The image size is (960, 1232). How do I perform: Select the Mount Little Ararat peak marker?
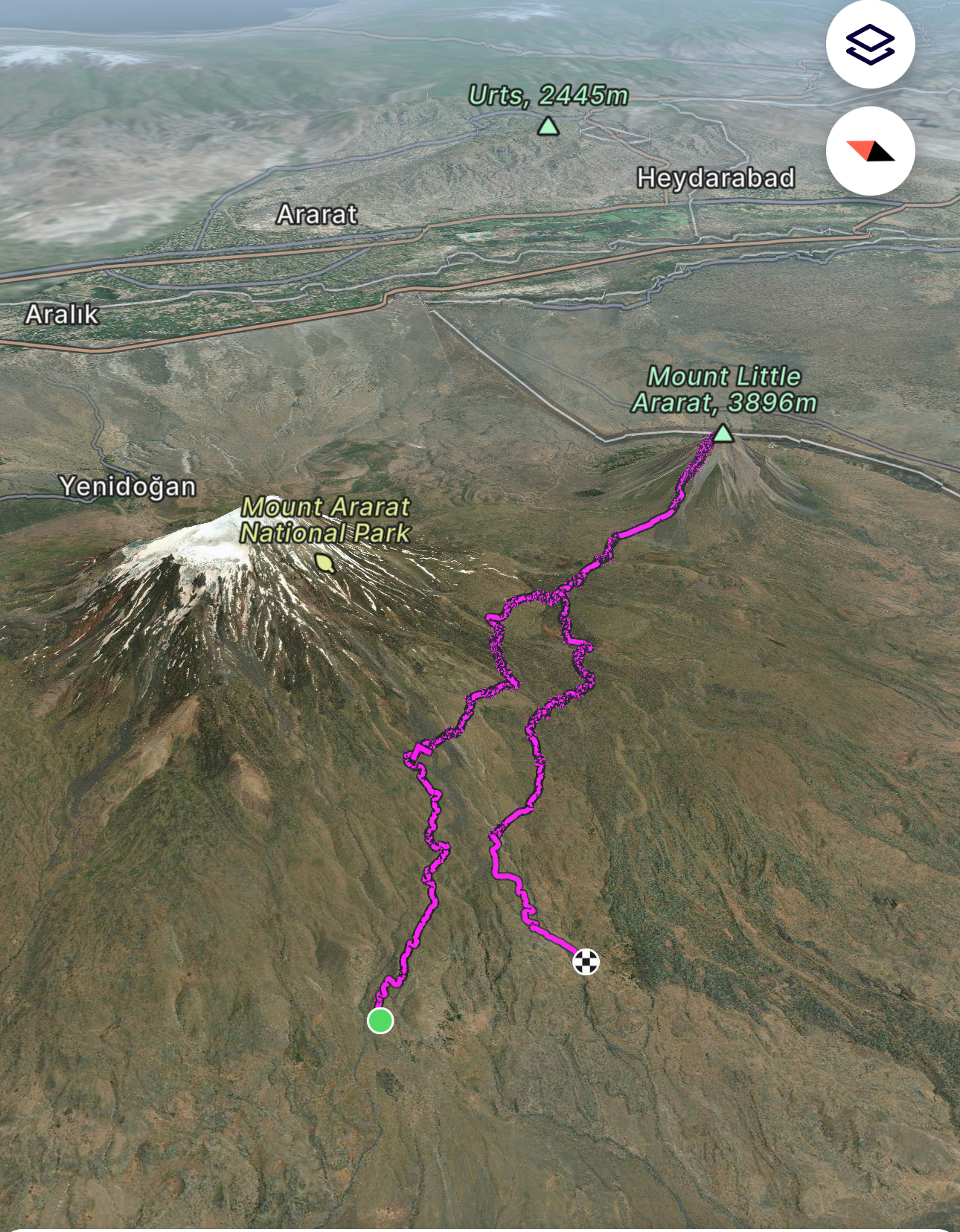[723, 433]
